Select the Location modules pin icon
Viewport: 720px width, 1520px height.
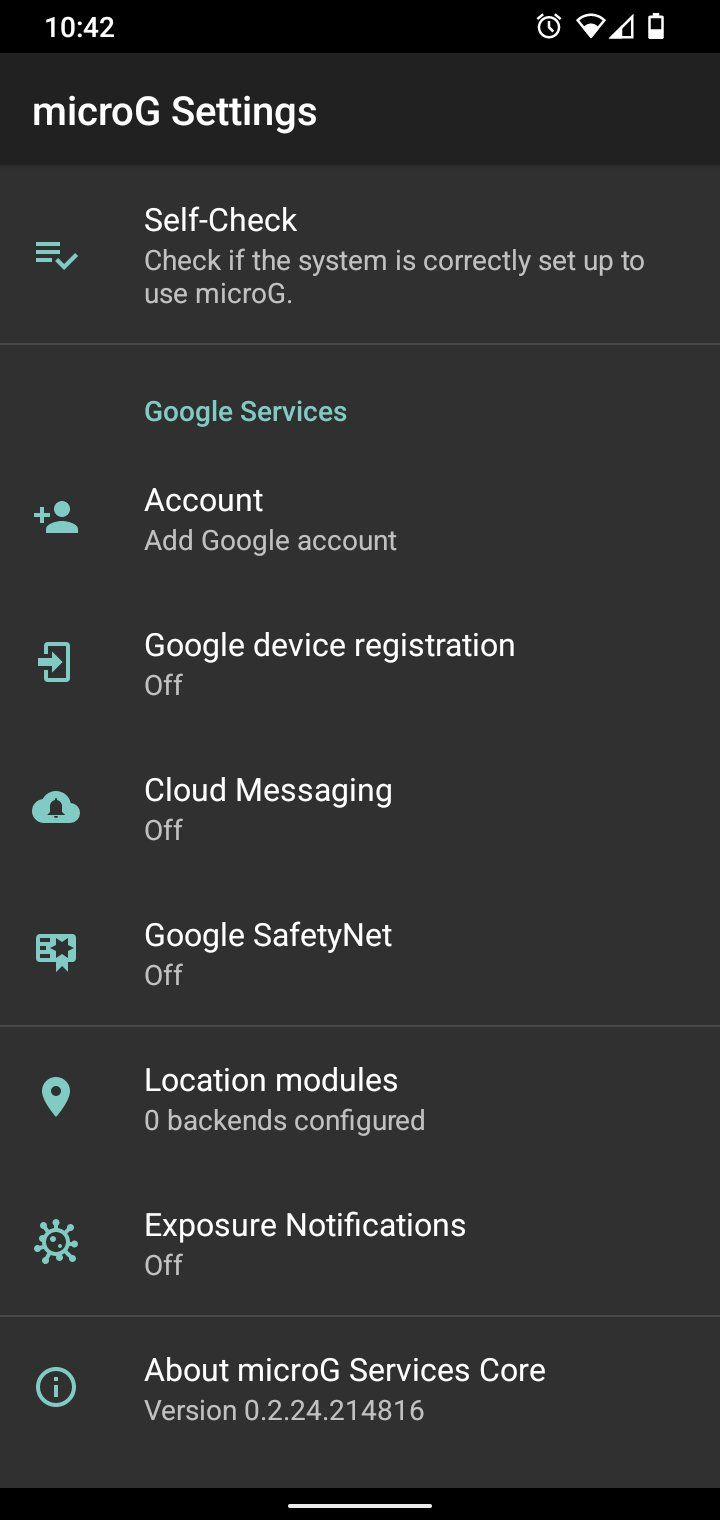[x=56, y=1096]
